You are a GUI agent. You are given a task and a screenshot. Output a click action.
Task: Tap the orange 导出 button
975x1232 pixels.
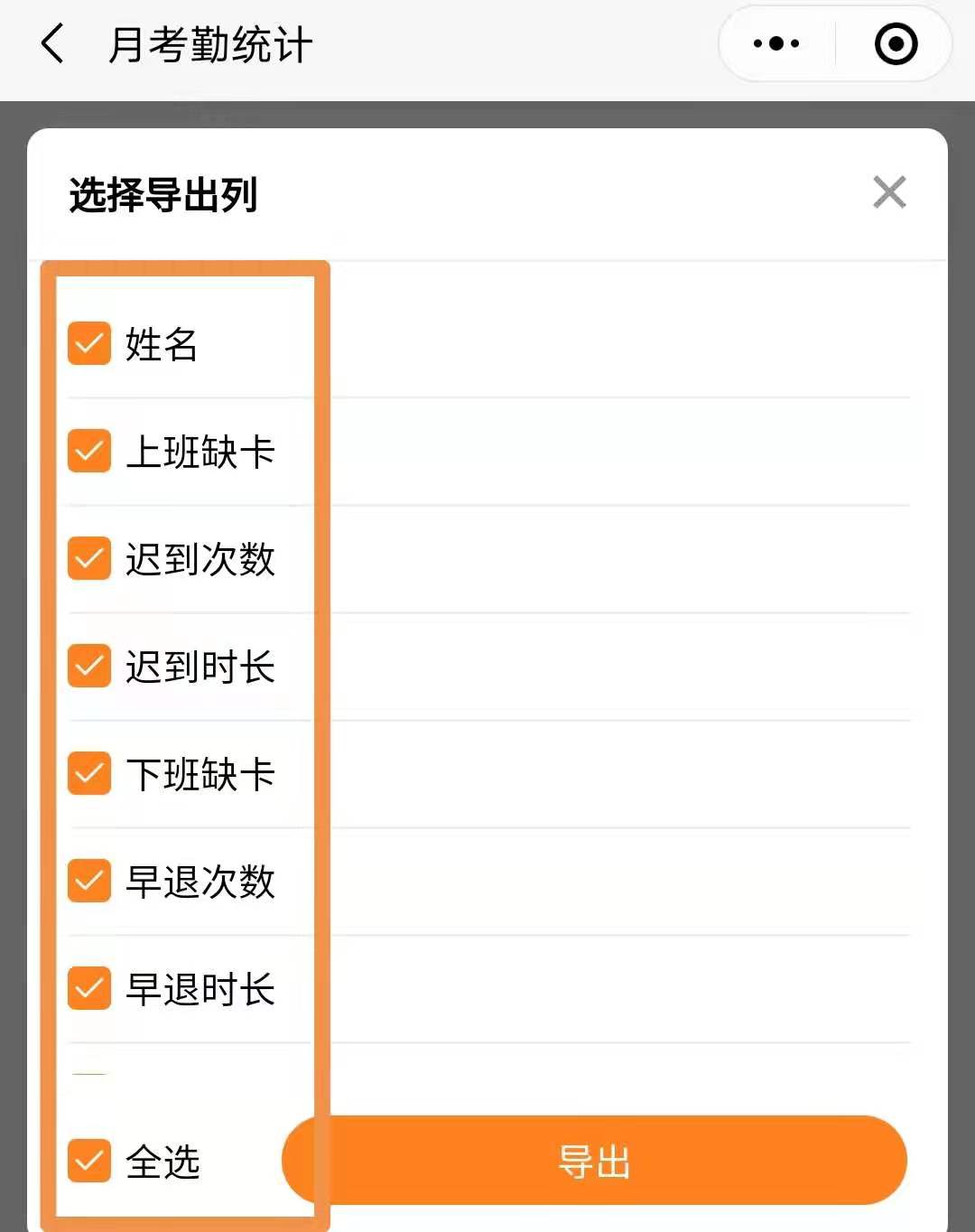[x=594, y=1161]
